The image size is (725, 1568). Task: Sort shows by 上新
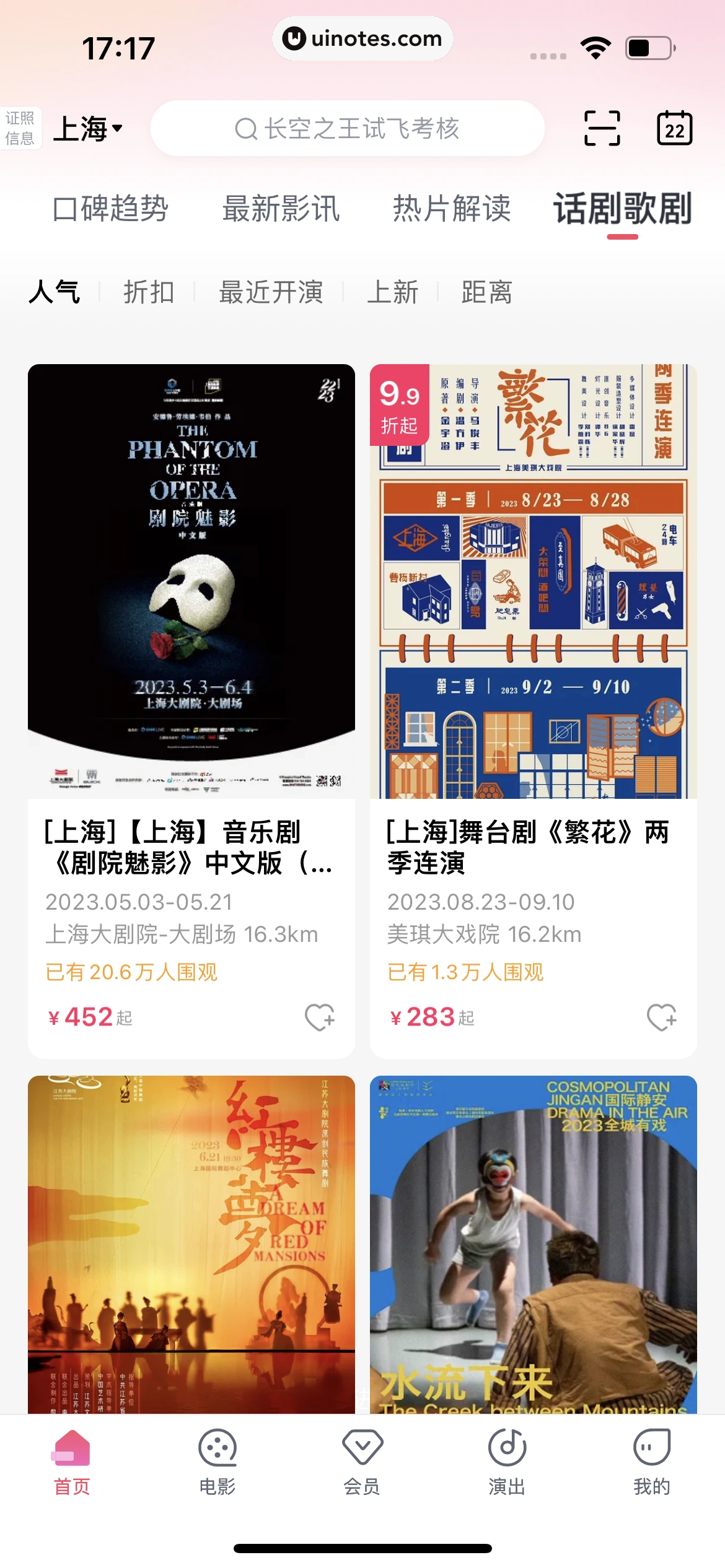pos(392,292)
